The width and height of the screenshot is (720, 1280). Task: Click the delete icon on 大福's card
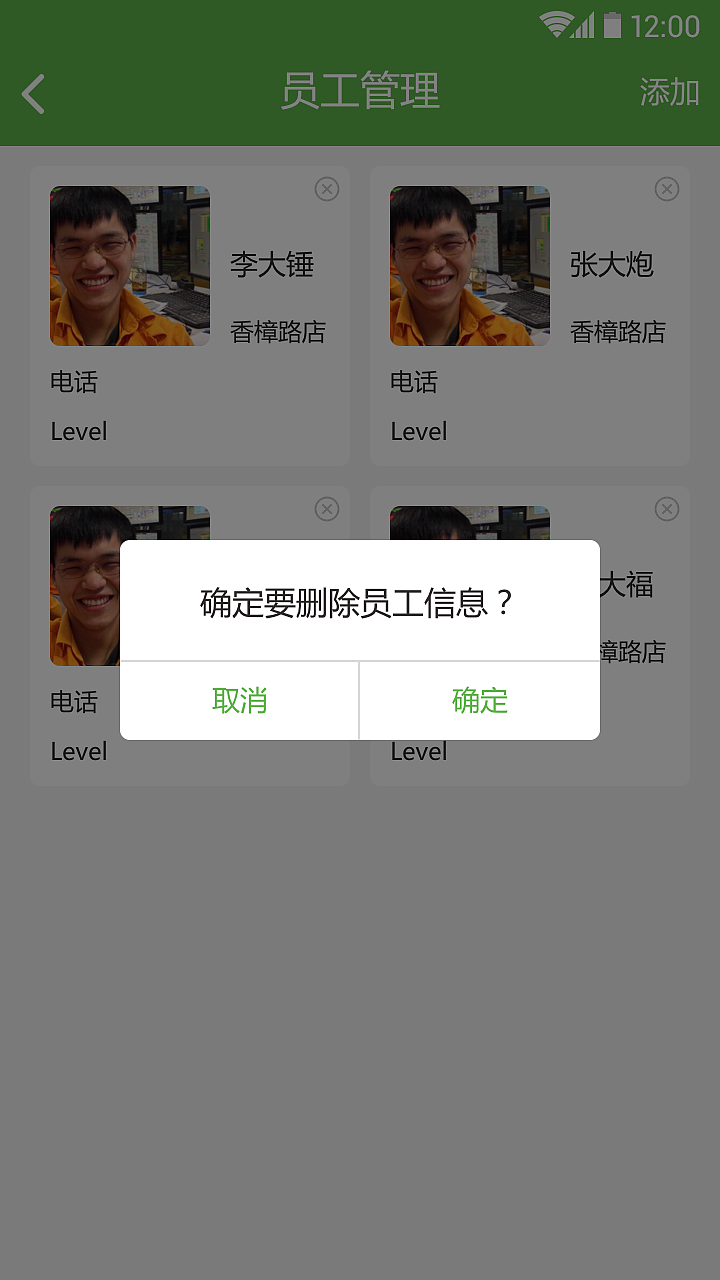(667, 509)
